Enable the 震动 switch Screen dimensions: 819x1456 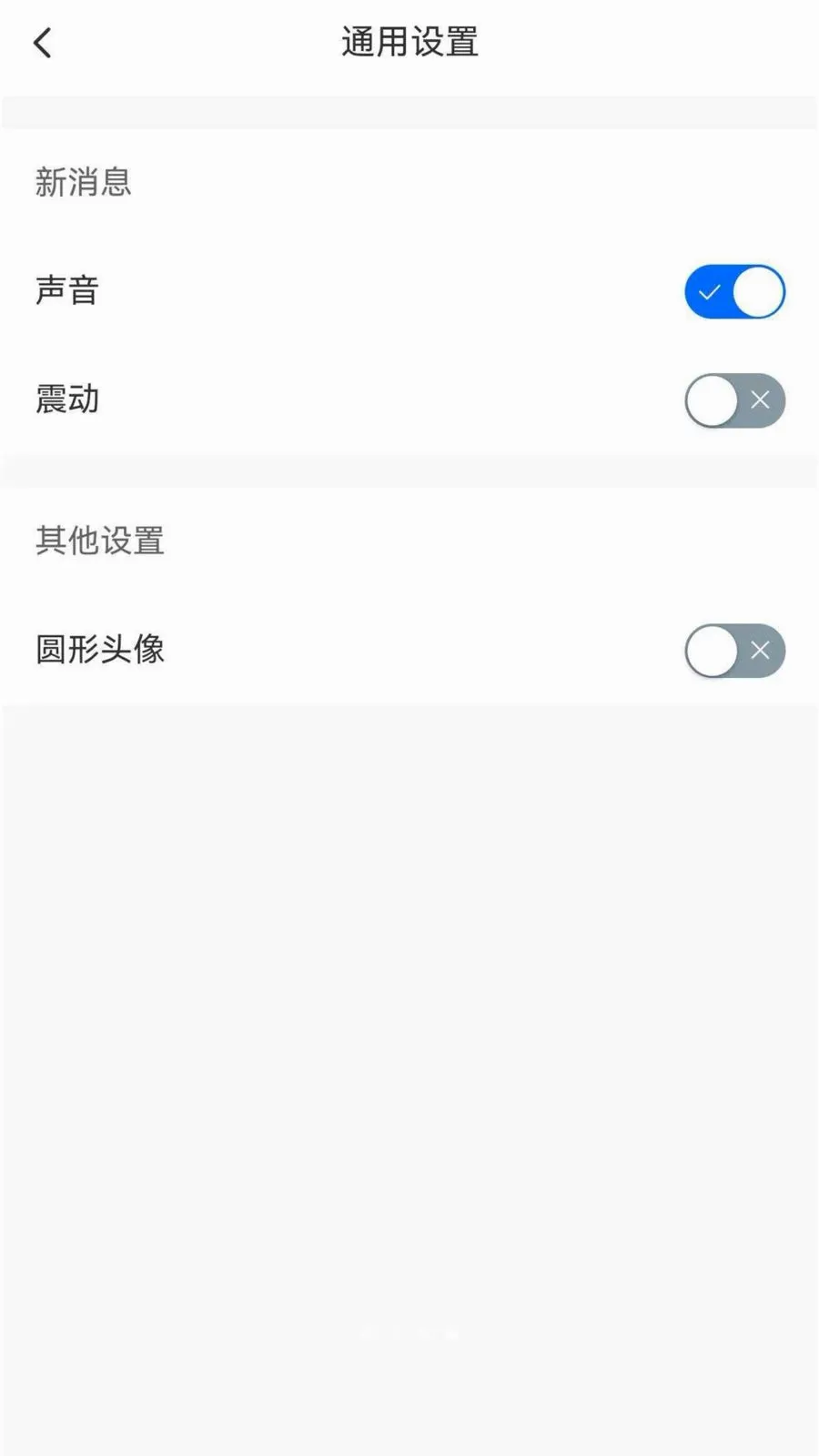tap(734, 400)
